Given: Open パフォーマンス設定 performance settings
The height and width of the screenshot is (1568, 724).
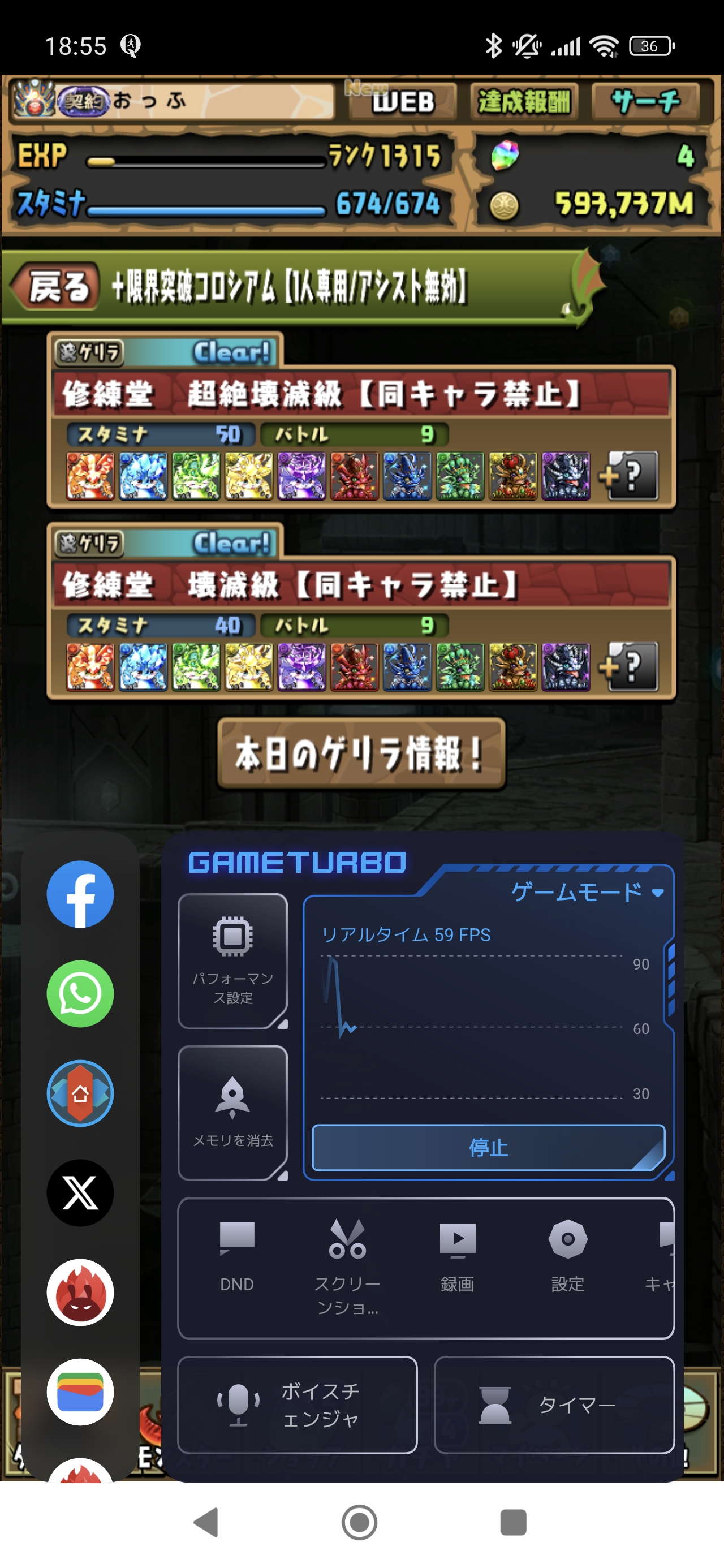Looking at the screenshot, I should pos(232,961).
